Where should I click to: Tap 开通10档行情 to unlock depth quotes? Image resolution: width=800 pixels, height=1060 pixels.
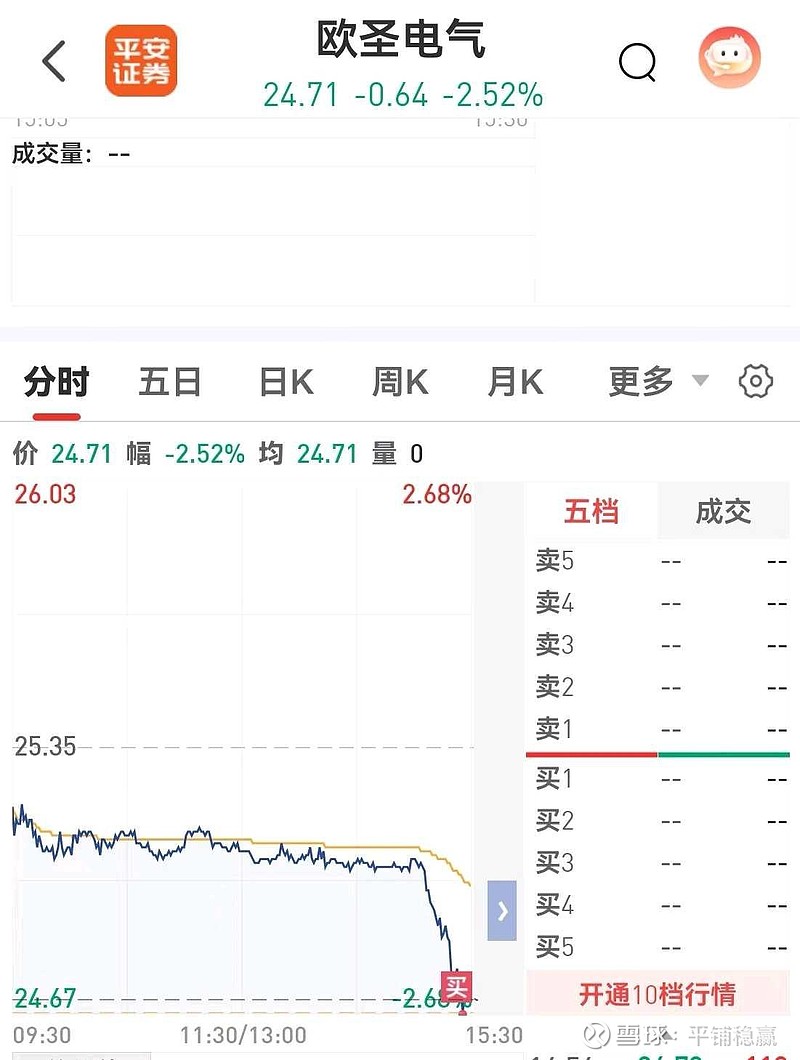coord(657,995)
